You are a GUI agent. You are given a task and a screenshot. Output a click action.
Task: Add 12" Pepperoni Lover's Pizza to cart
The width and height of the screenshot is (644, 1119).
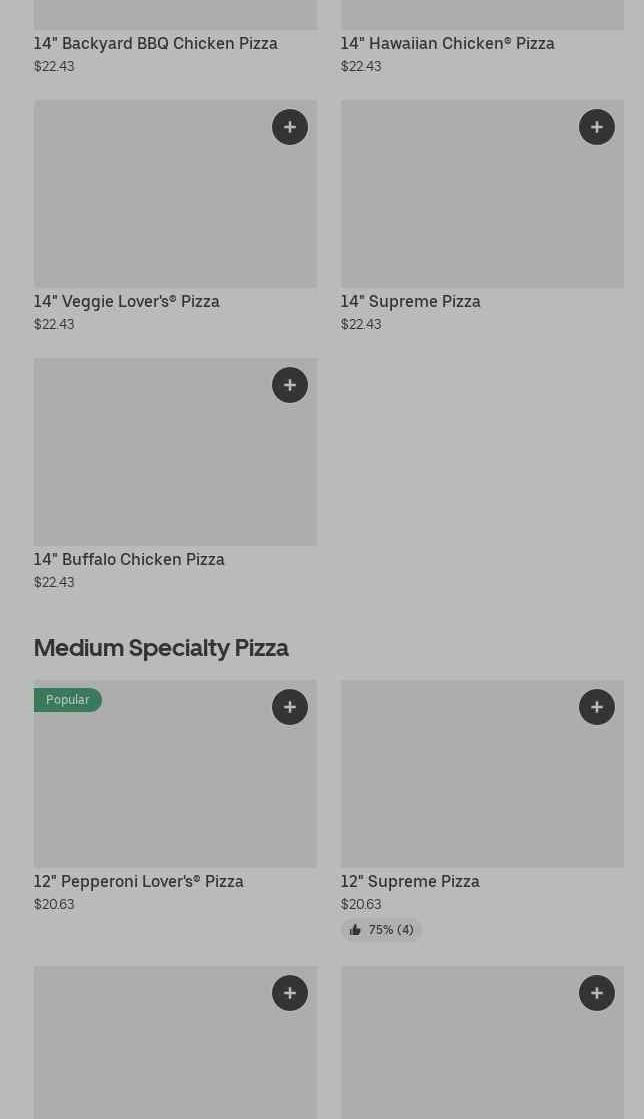click(x=290, y=707)
